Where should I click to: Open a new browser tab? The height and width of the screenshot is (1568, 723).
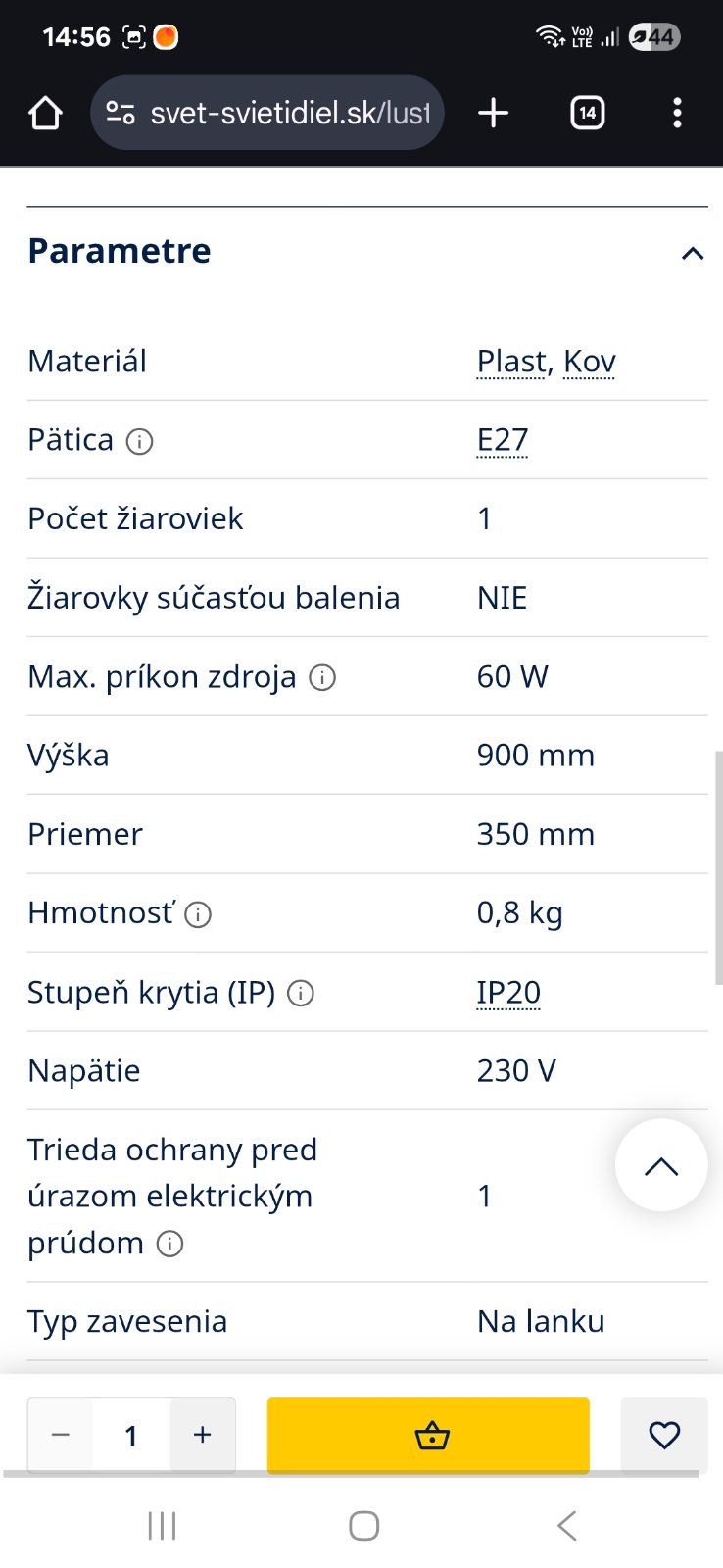coord(494,114)
